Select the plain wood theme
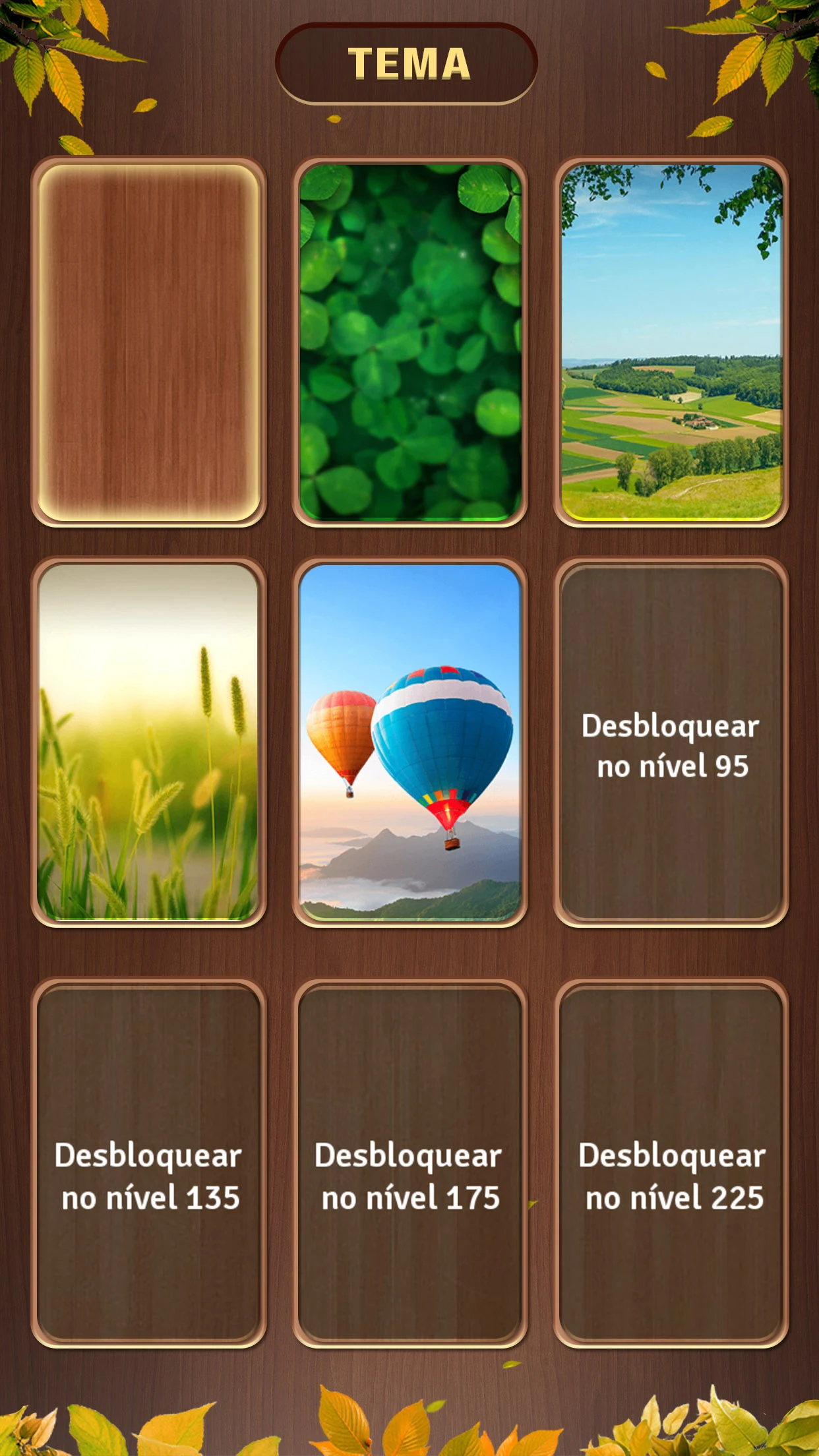Viewport: 819px width, 1456px height. (x=148, y=342)
